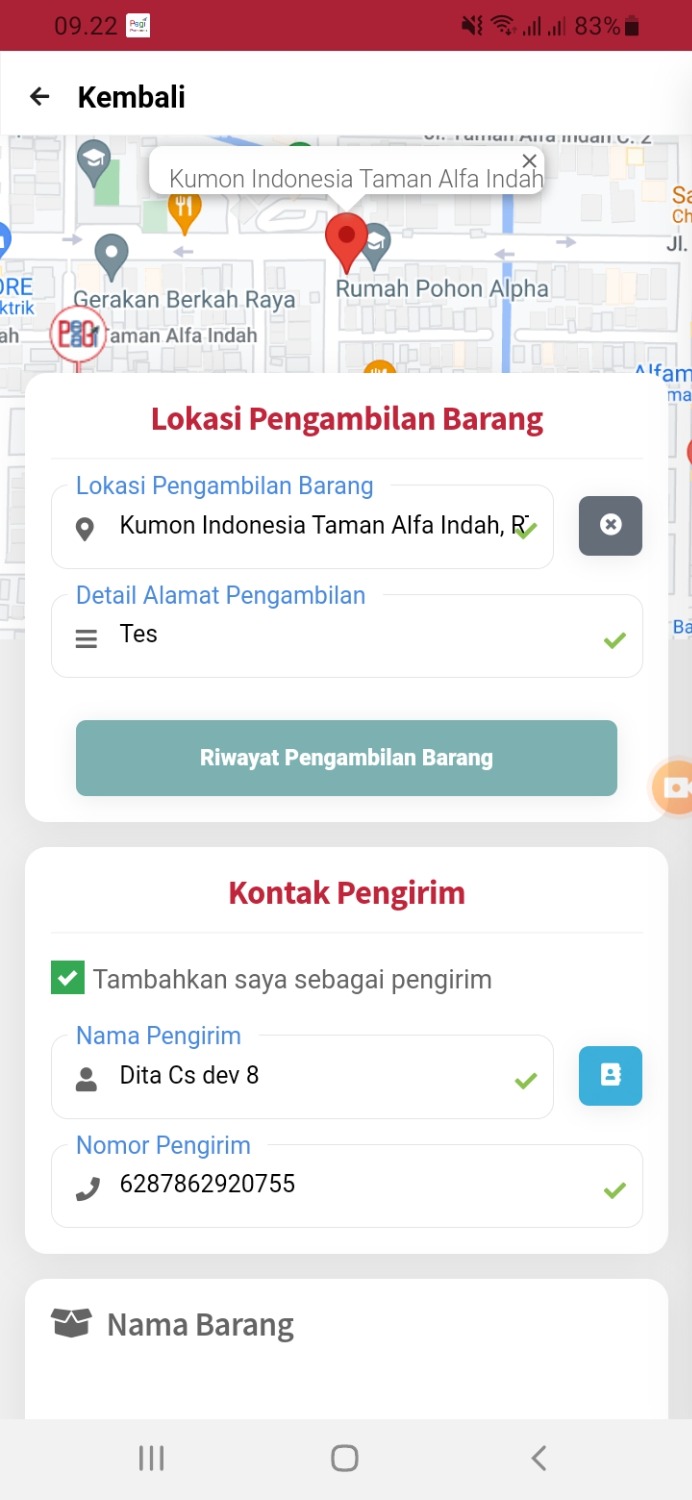Open contacts picker beside Nama Pengirim
The image size is (692, 1500).
point(610,1075)
